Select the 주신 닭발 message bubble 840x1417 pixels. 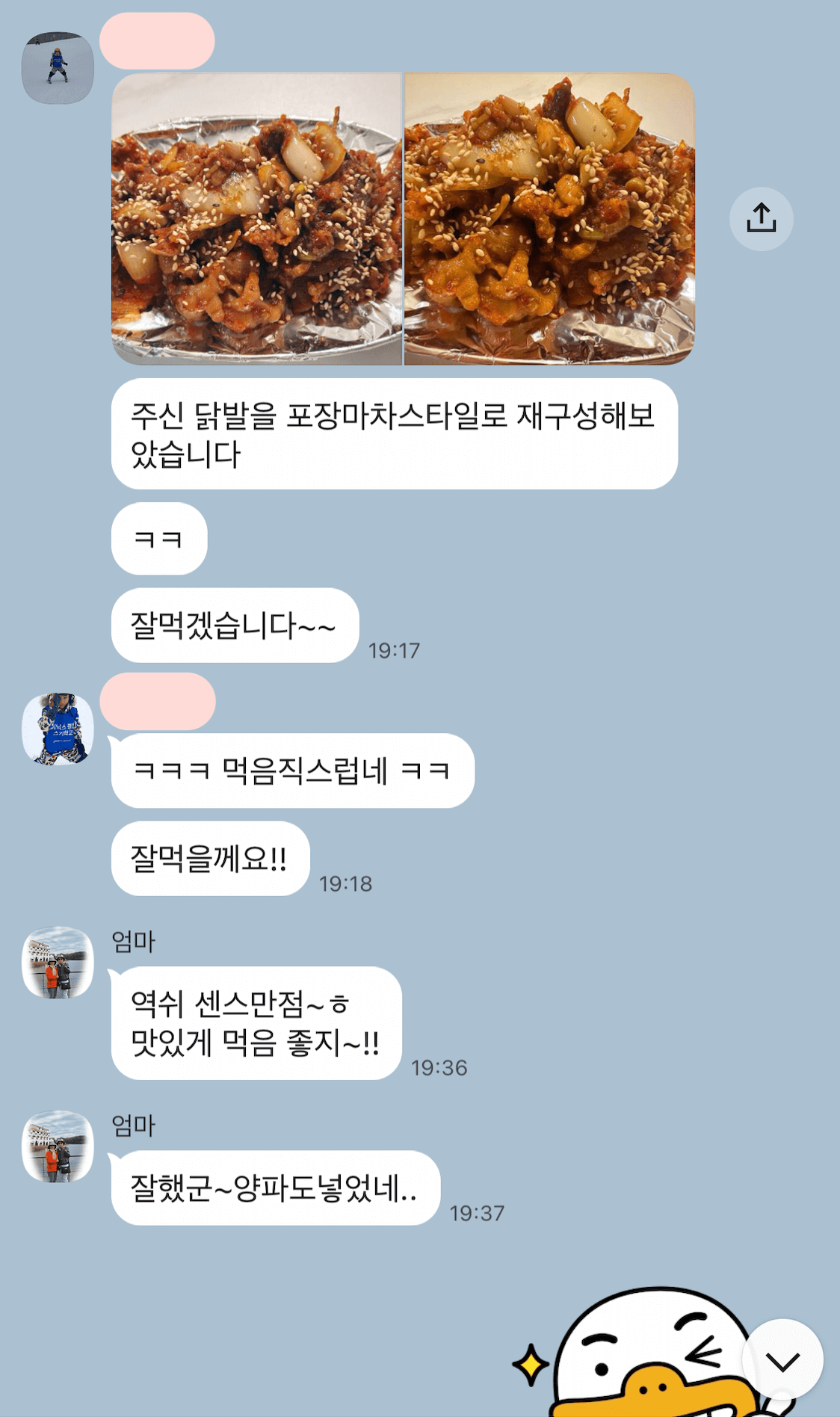pyautogui.click(x=396, y=433)
